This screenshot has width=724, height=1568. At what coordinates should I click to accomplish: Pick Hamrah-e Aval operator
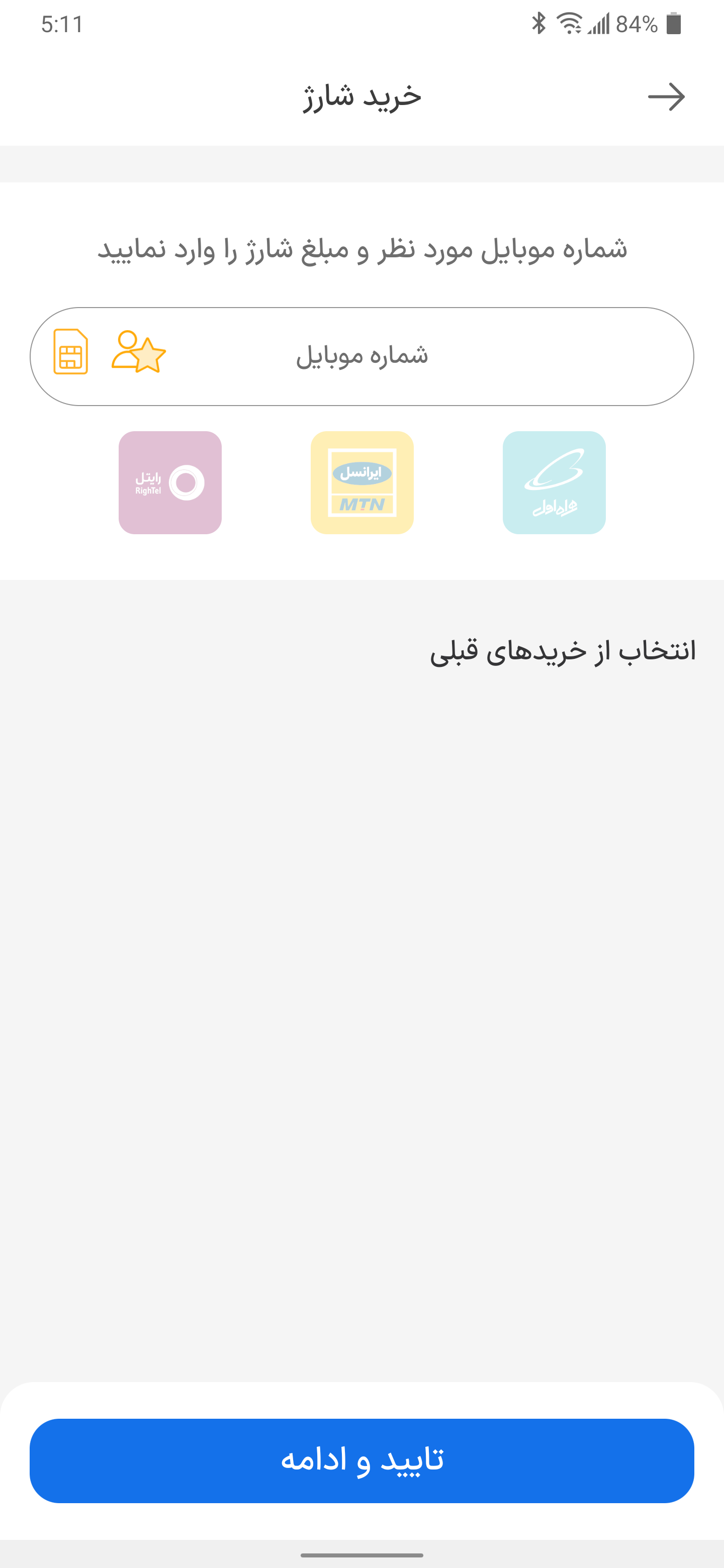554,482
